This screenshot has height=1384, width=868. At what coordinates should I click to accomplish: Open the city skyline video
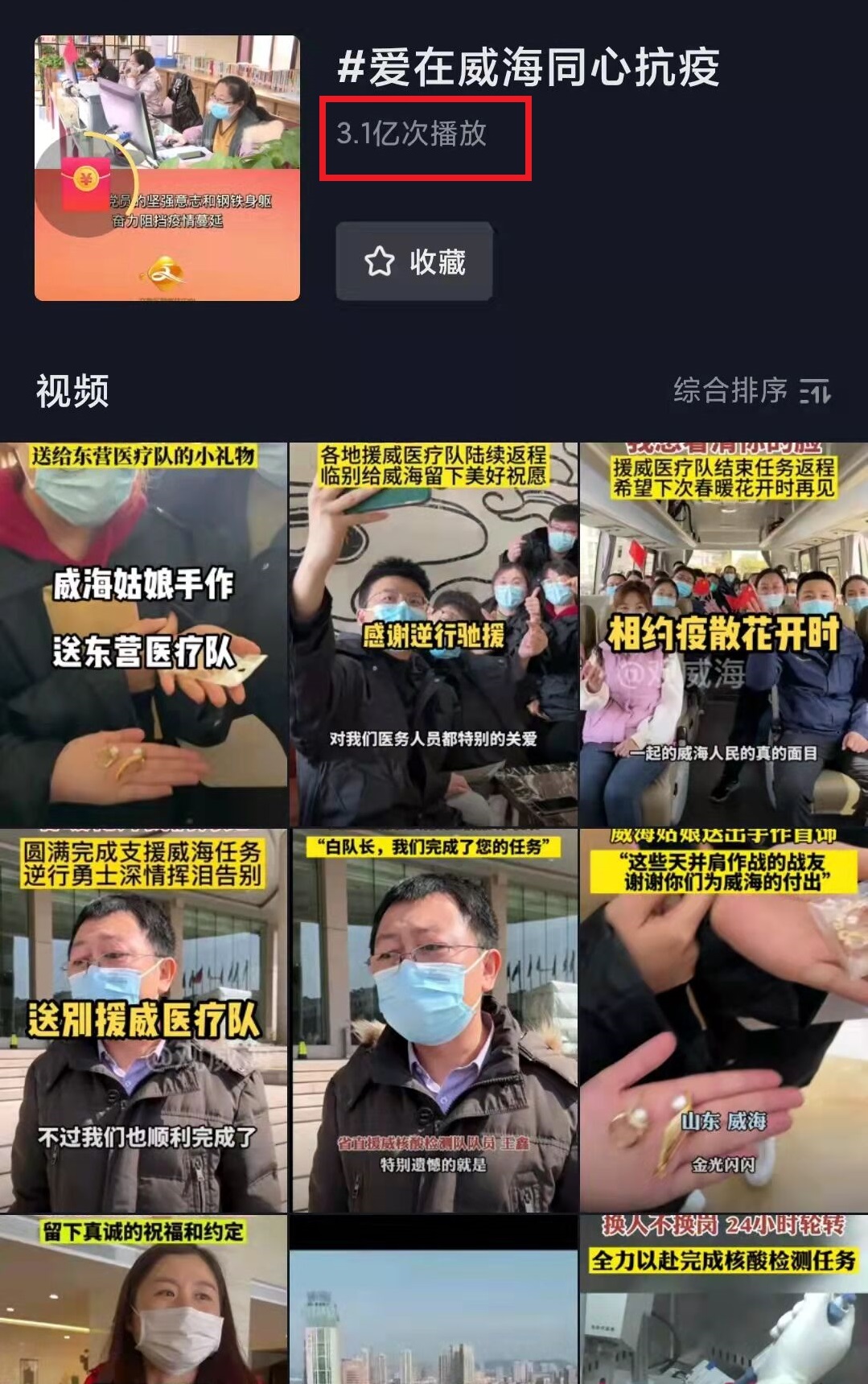pyautogui.click(x=434, y=1300)
